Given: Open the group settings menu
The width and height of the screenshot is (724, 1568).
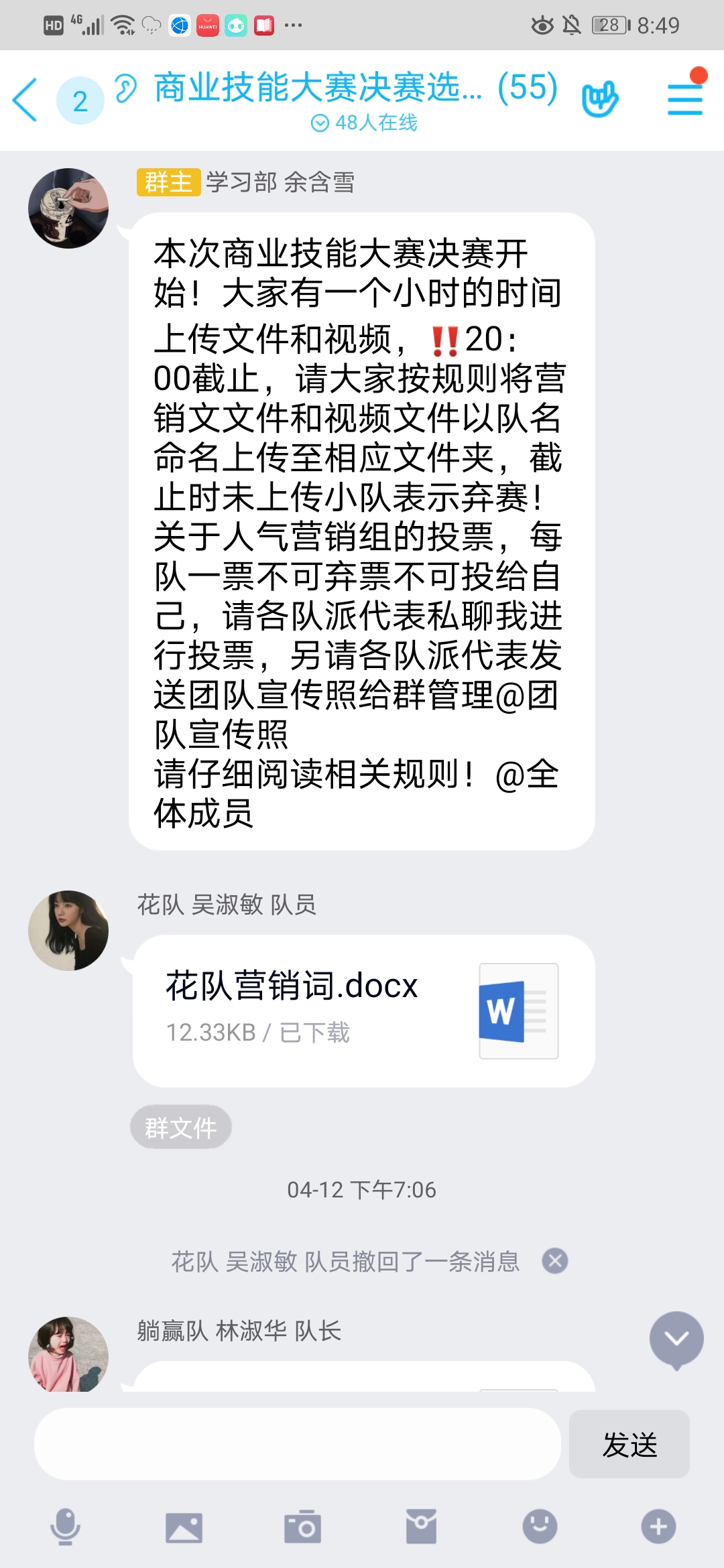Looking at the screenshot, I should 685,100.
